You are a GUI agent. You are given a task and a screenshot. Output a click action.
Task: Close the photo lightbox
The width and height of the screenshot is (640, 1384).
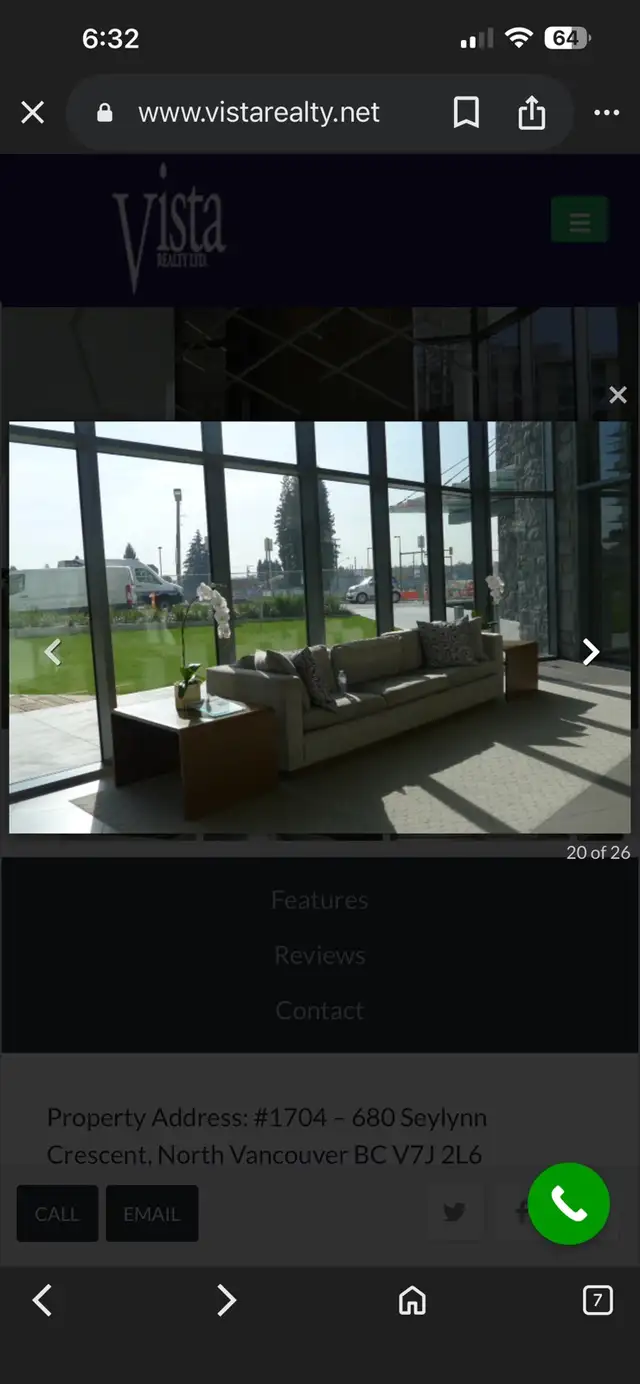click(x=618, y=396)
